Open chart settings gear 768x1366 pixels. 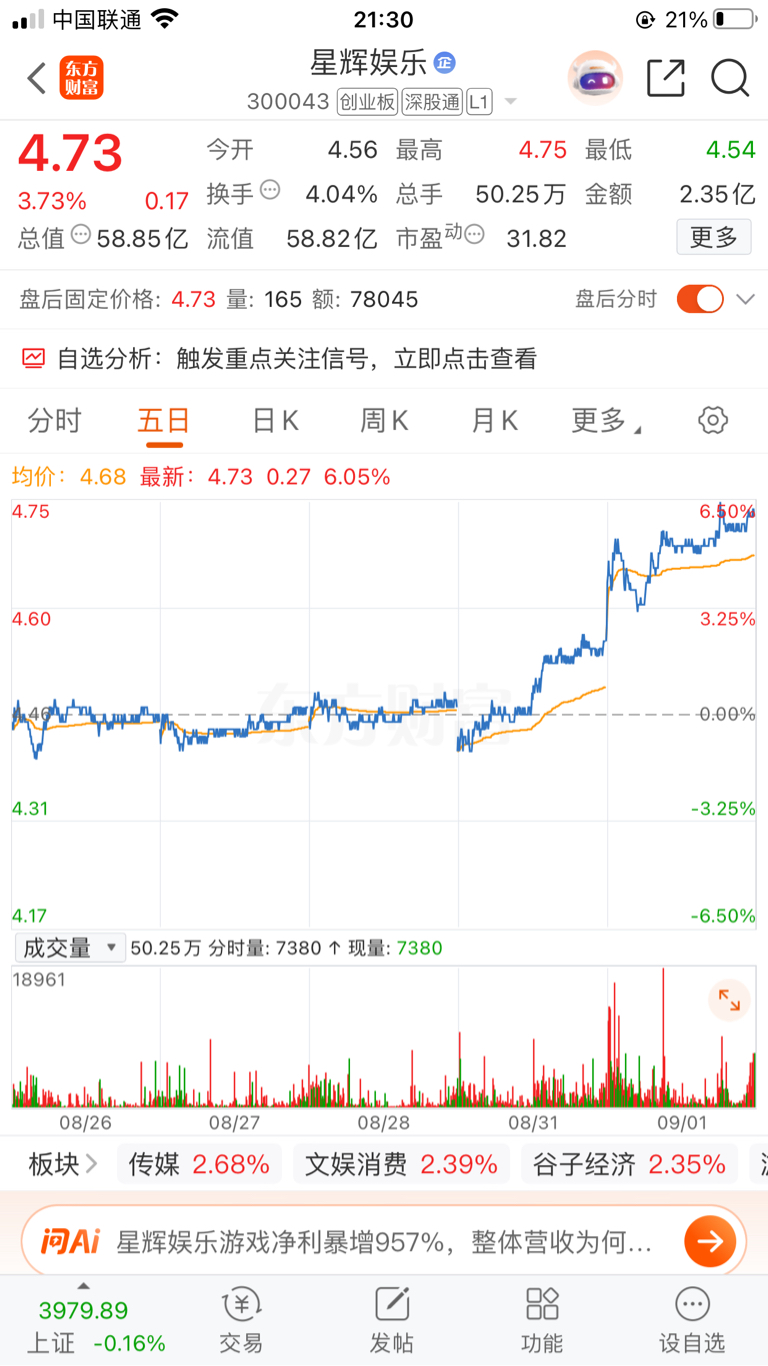coord(713,420)
